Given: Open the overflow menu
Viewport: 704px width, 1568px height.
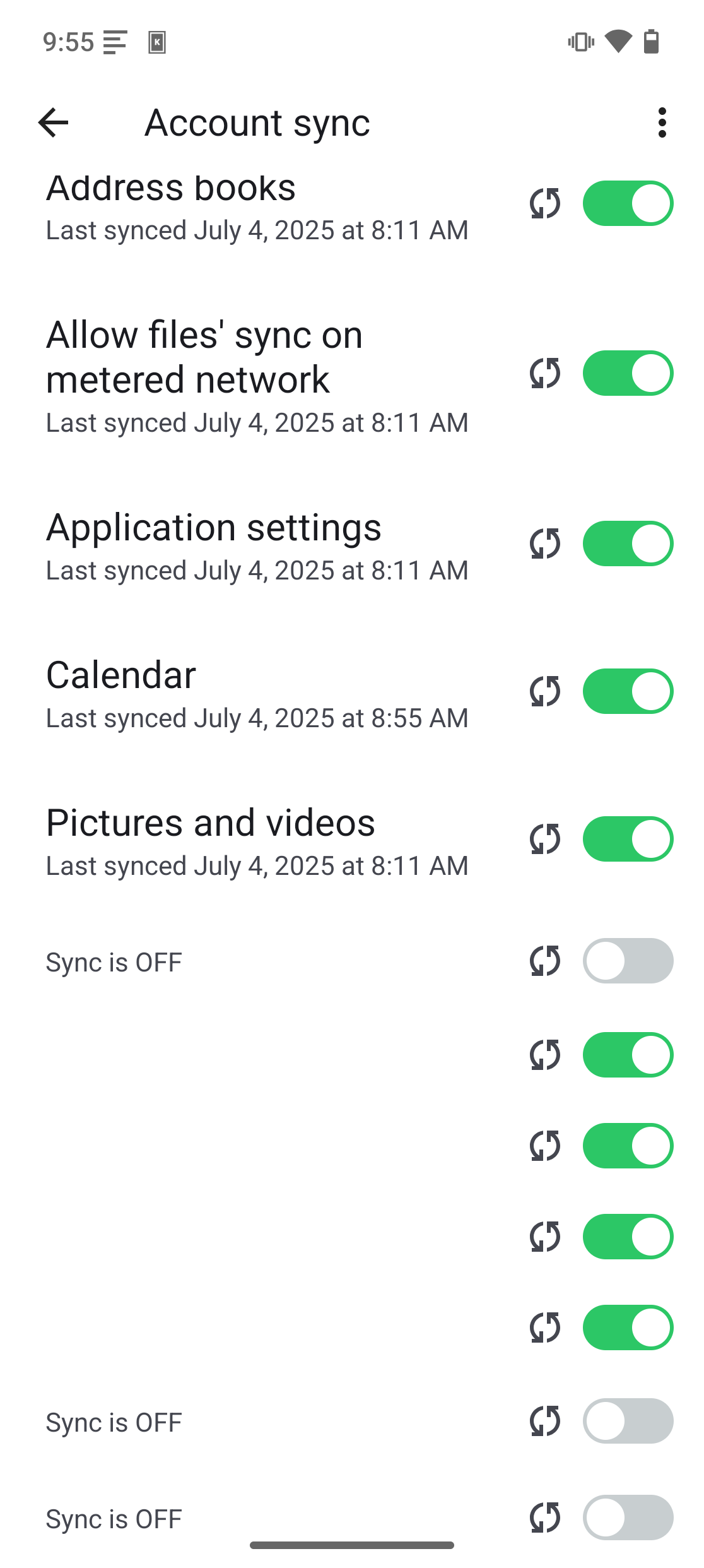Looking at the screenshot, I should pos(662,122).
